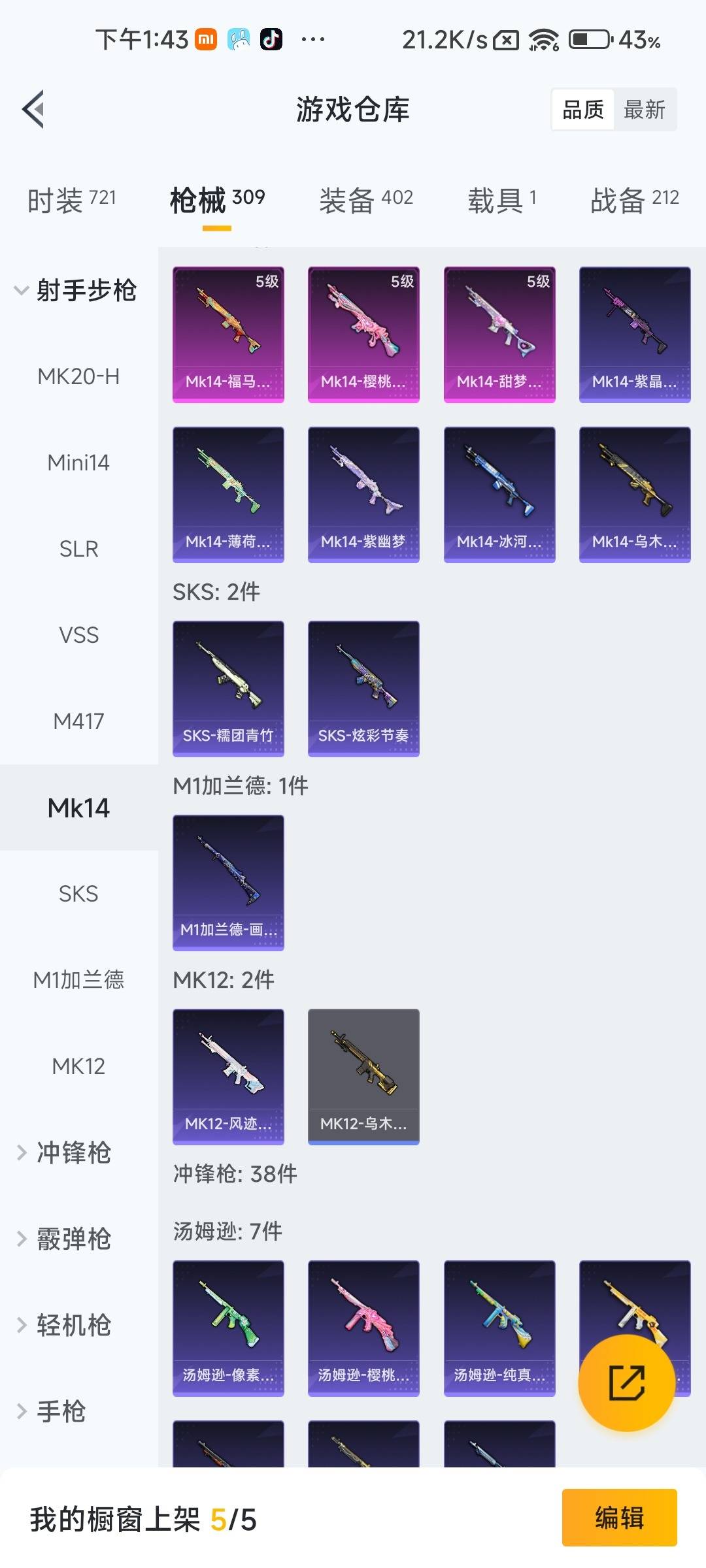Jump to M1加兰德 in the sidebar
This screenshot has height=1568, width=706.
pyautogui.click(x=78, y=980)
